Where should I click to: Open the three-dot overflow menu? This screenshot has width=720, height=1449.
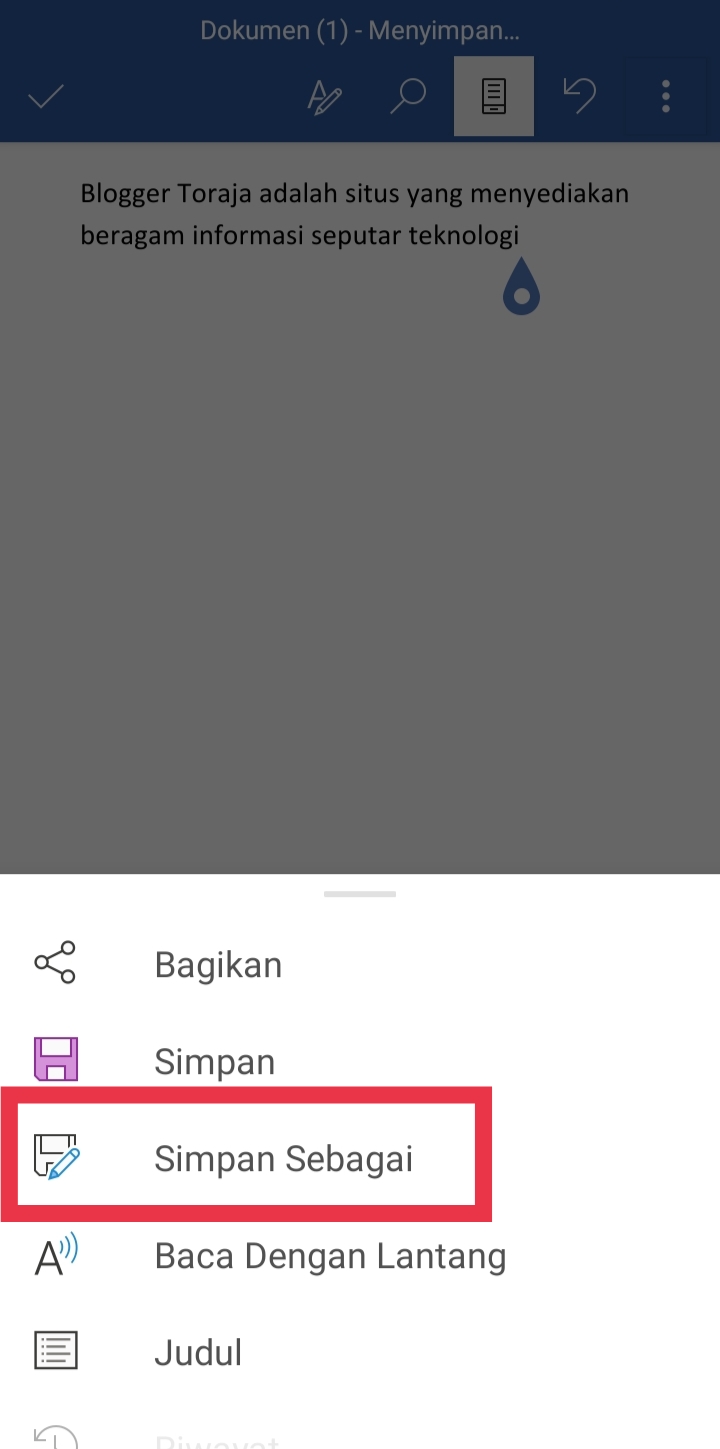tap(666, 97)
